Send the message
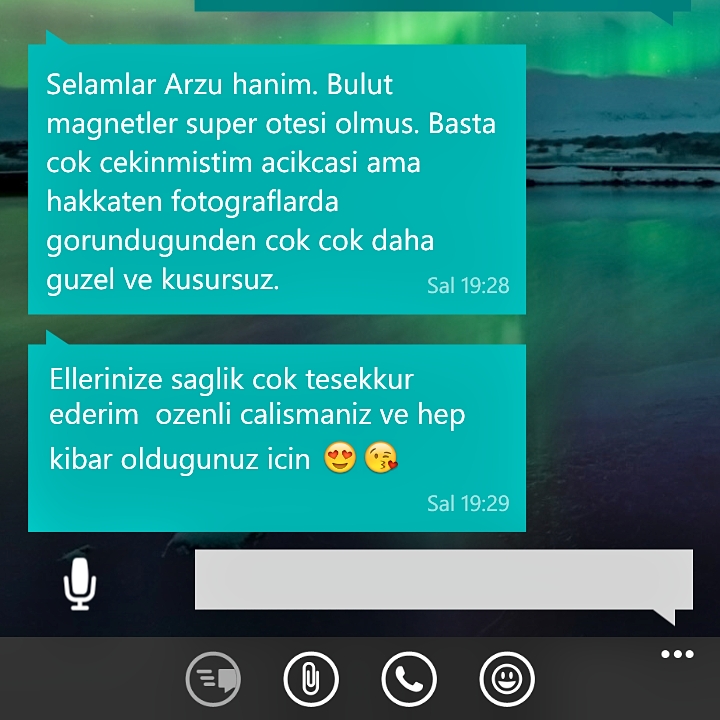Screen dimensions: 720x720 click(x=213, y=680)
